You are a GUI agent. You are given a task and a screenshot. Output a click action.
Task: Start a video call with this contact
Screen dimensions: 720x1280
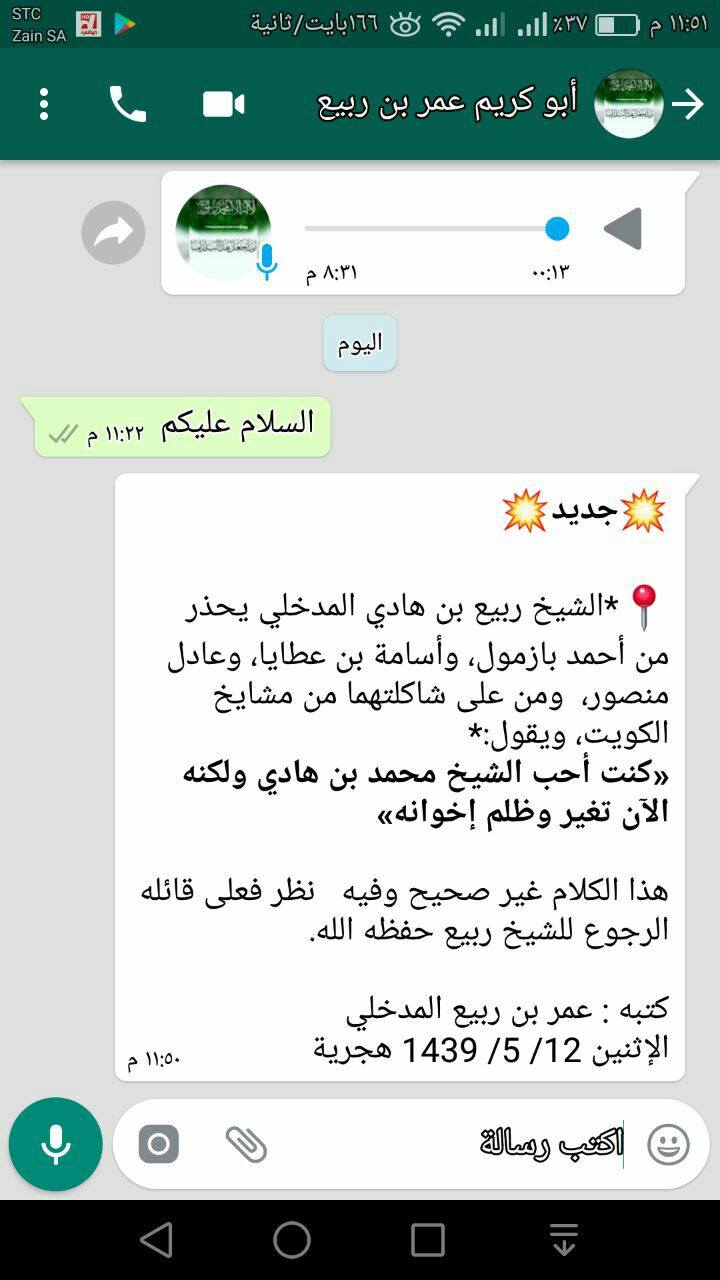pyautogui.click(x=224, y=104)
